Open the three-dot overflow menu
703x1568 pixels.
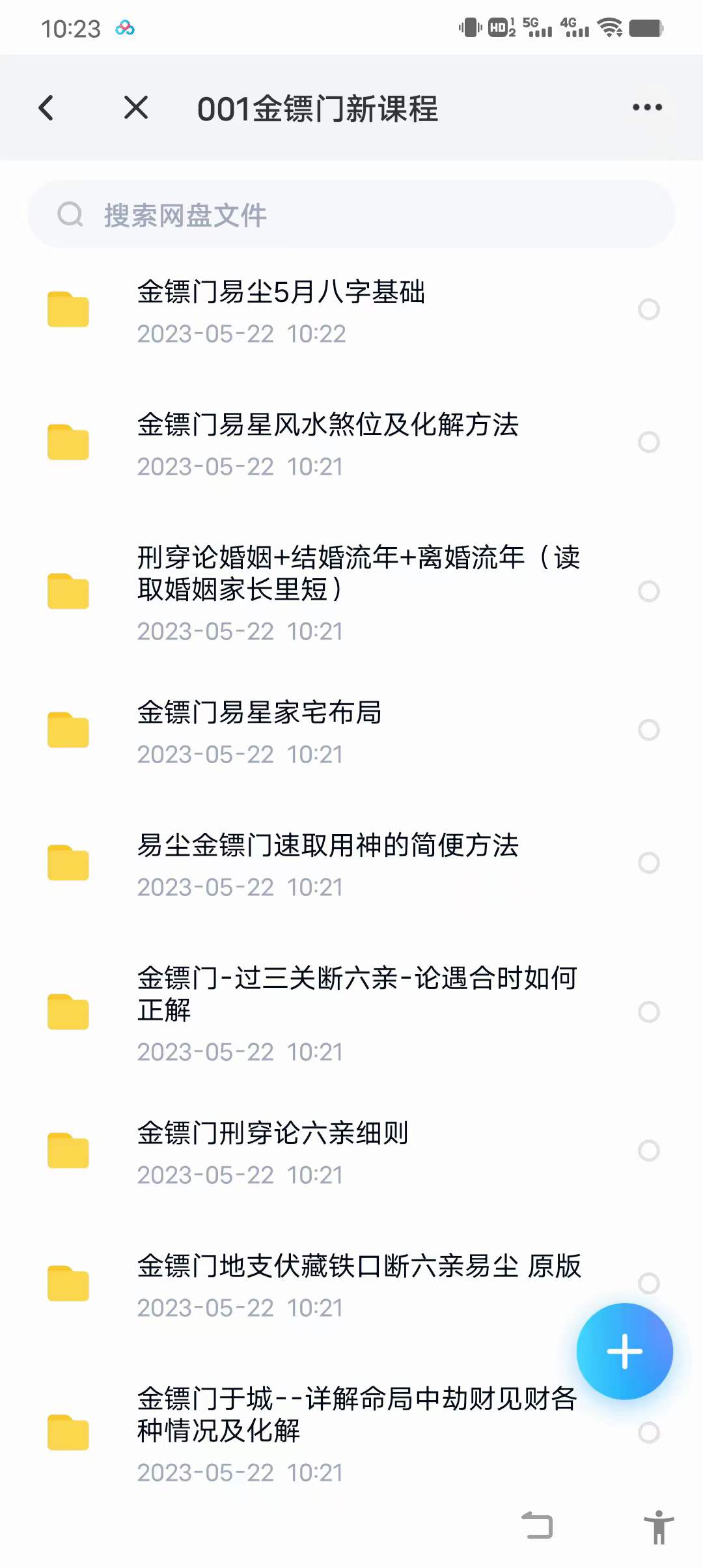(647, 108)
